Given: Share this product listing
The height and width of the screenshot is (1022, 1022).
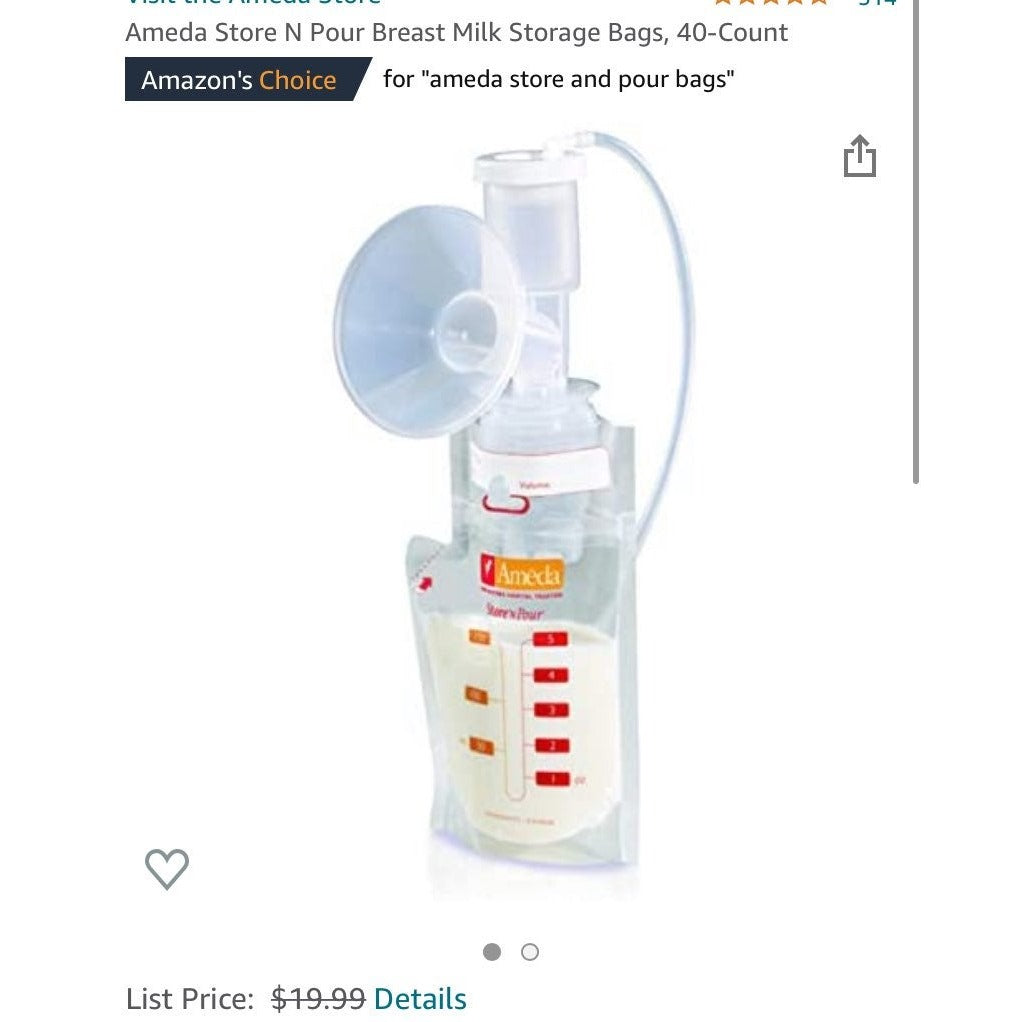Looking at the screenshot, I should pyautogui.click(x=859, y=156).
